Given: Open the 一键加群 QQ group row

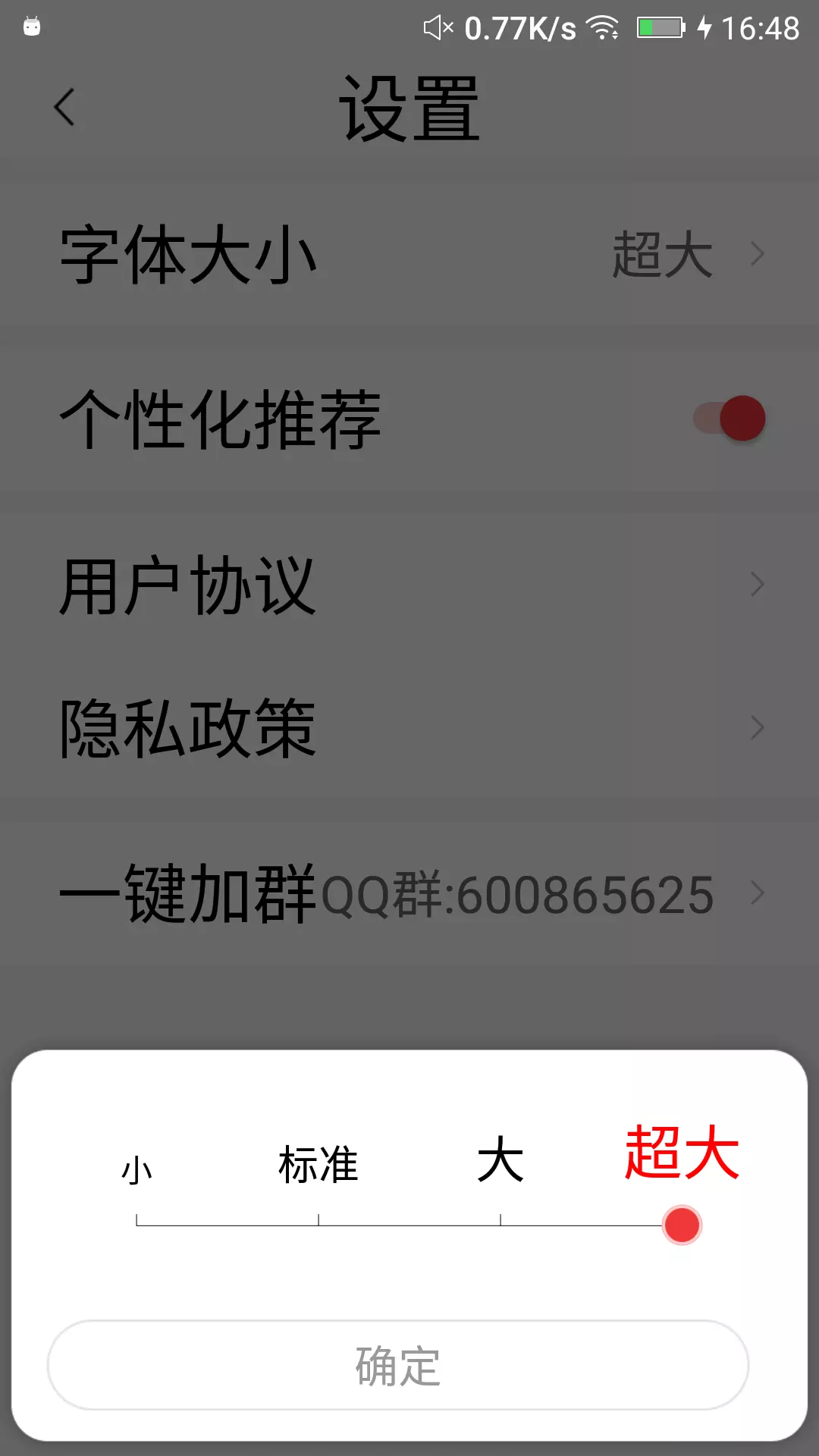Looking at the screenshot, I should pos(409,893).
